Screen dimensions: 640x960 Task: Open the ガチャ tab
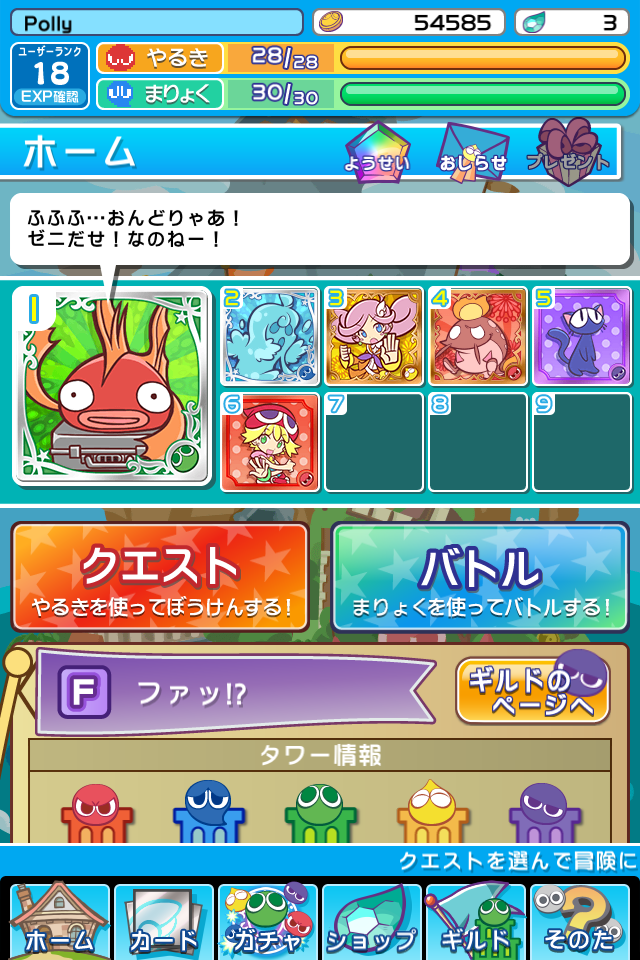[268, 921]
